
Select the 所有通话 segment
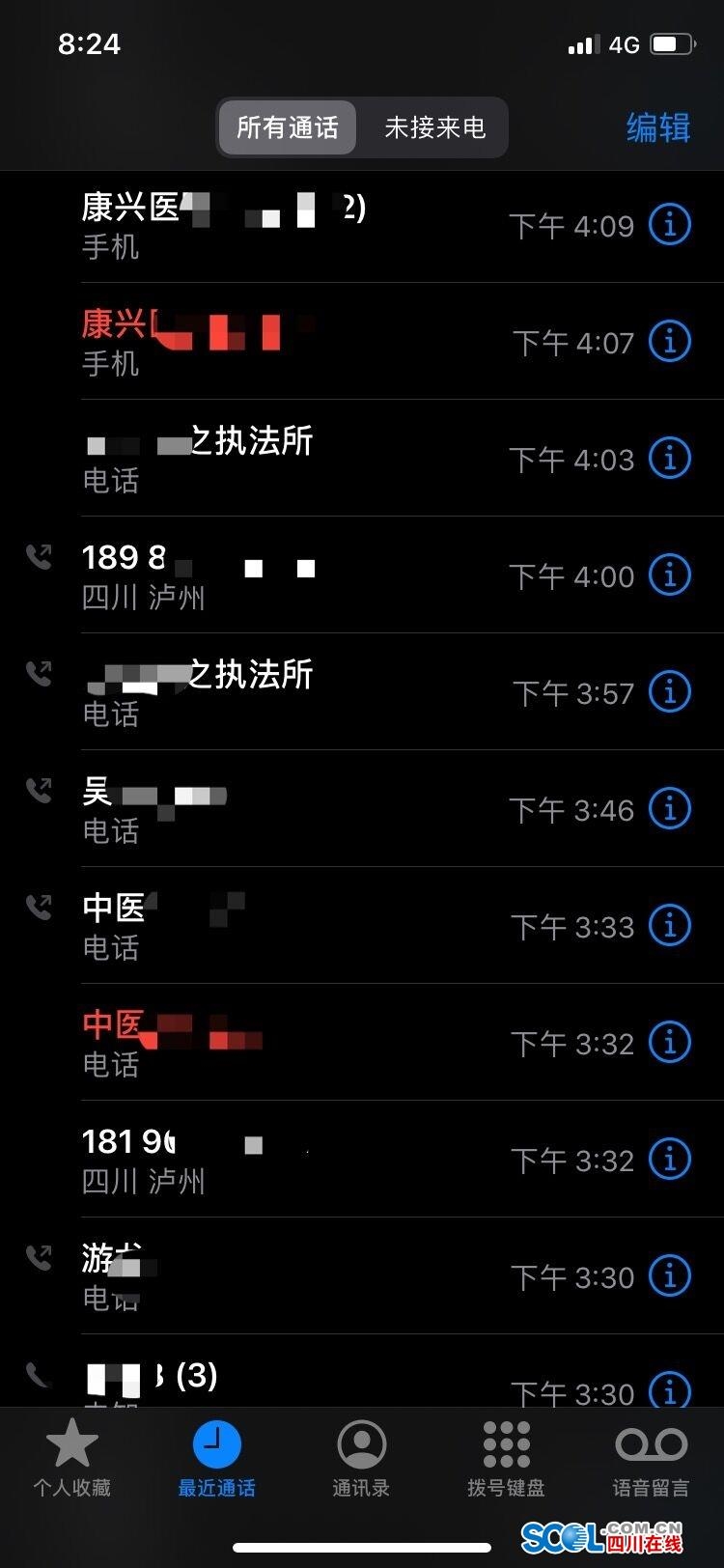[x=288, y=127]
